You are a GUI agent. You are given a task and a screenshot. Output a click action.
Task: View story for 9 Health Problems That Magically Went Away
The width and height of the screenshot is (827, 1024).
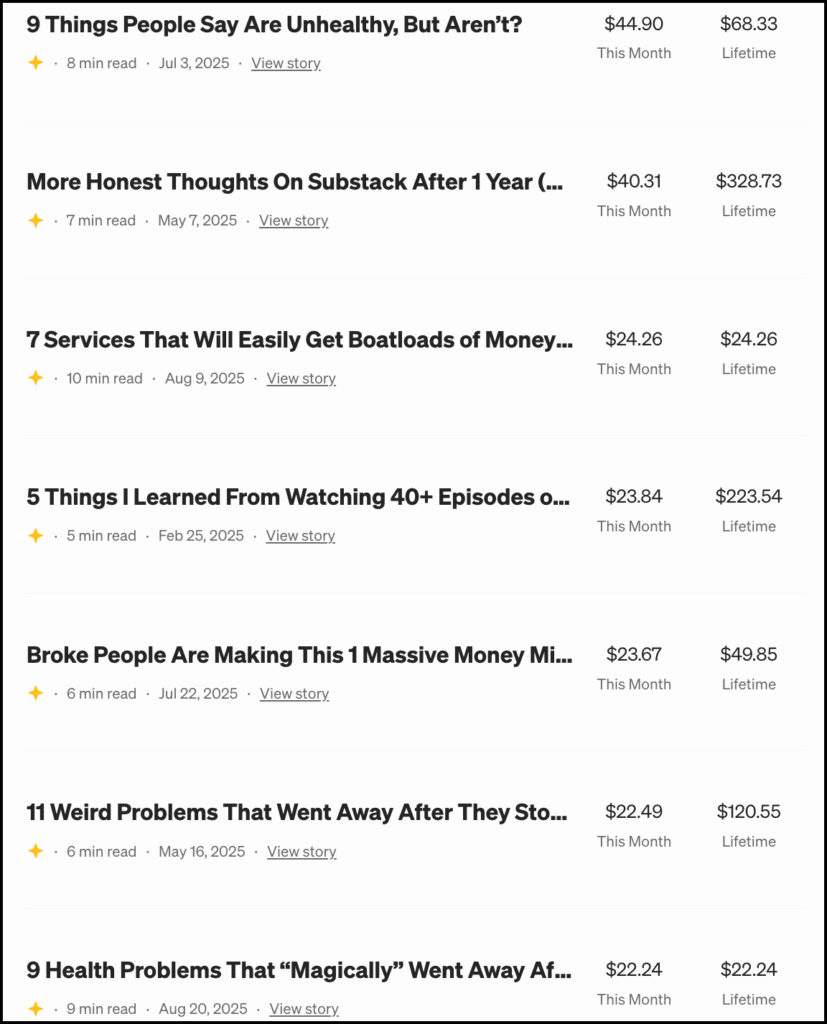pyautogui.click(x=303, y=1009)
